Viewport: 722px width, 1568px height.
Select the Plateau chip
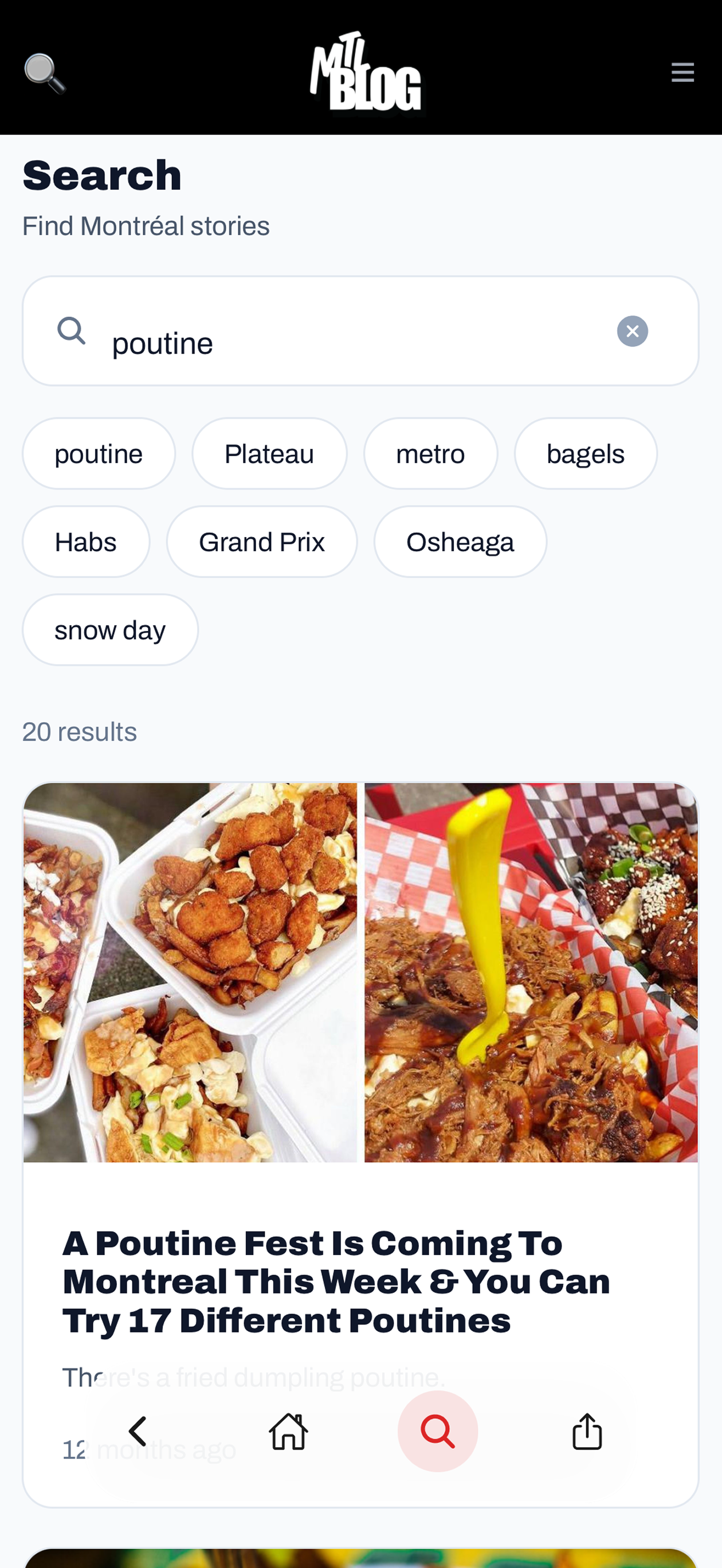(x=269, y=453)
